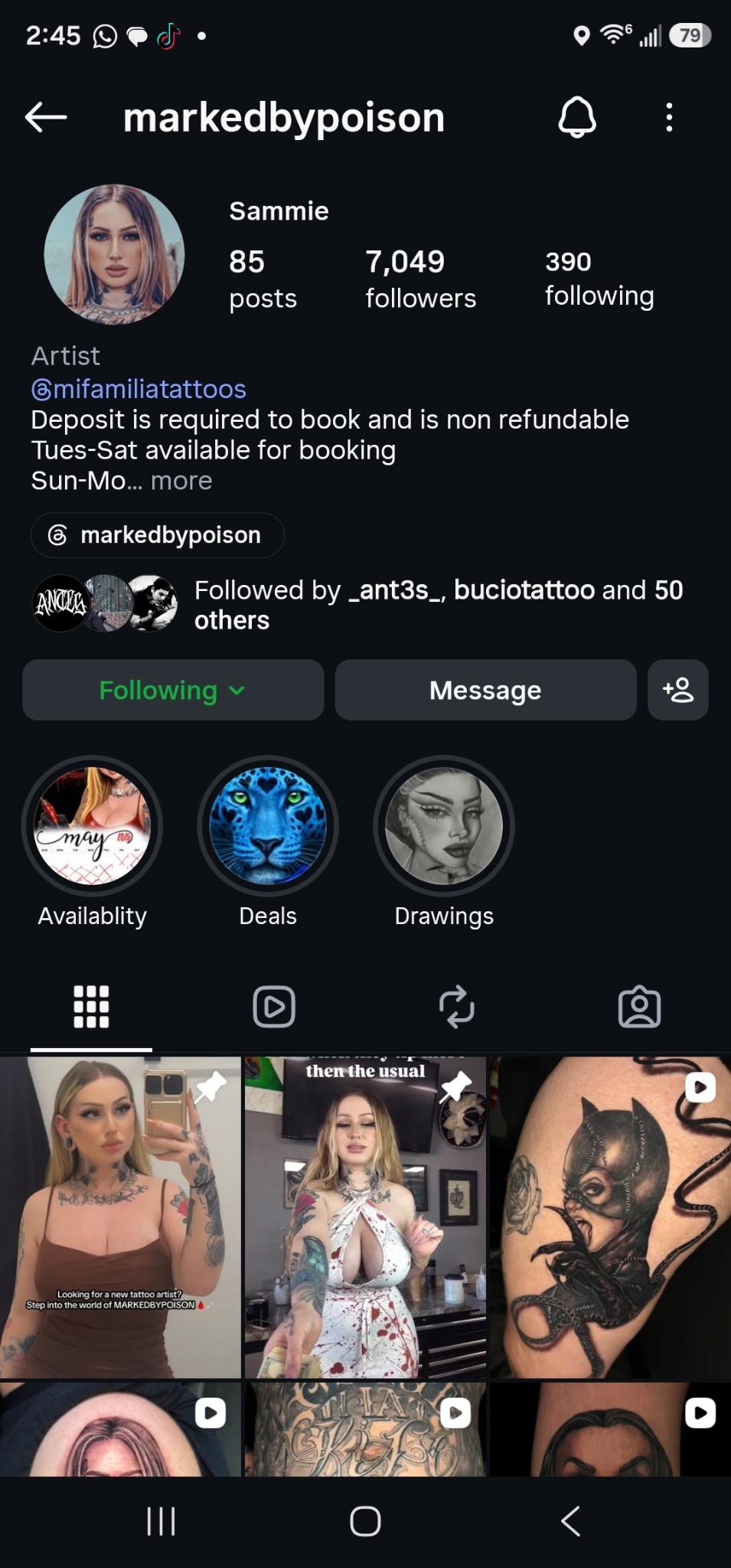Open the @mifamiliatattoos link in bio
The width and height of the screenshot is (731, 1568).
coord(139,389)
